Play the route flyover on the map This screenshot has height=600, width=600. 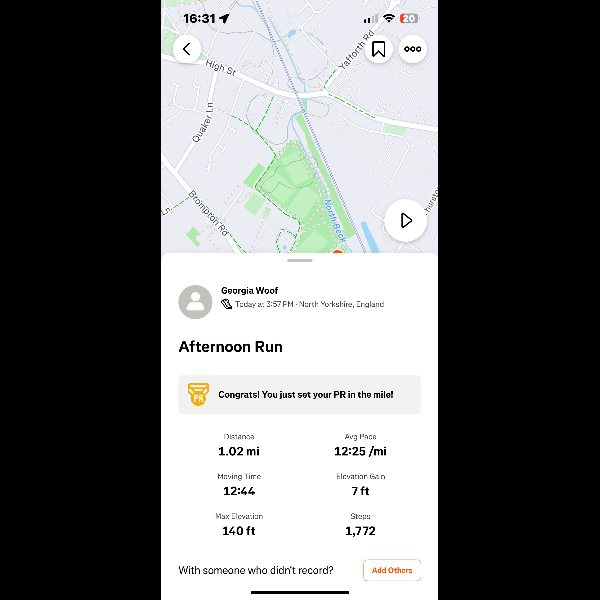coord(405,221)
